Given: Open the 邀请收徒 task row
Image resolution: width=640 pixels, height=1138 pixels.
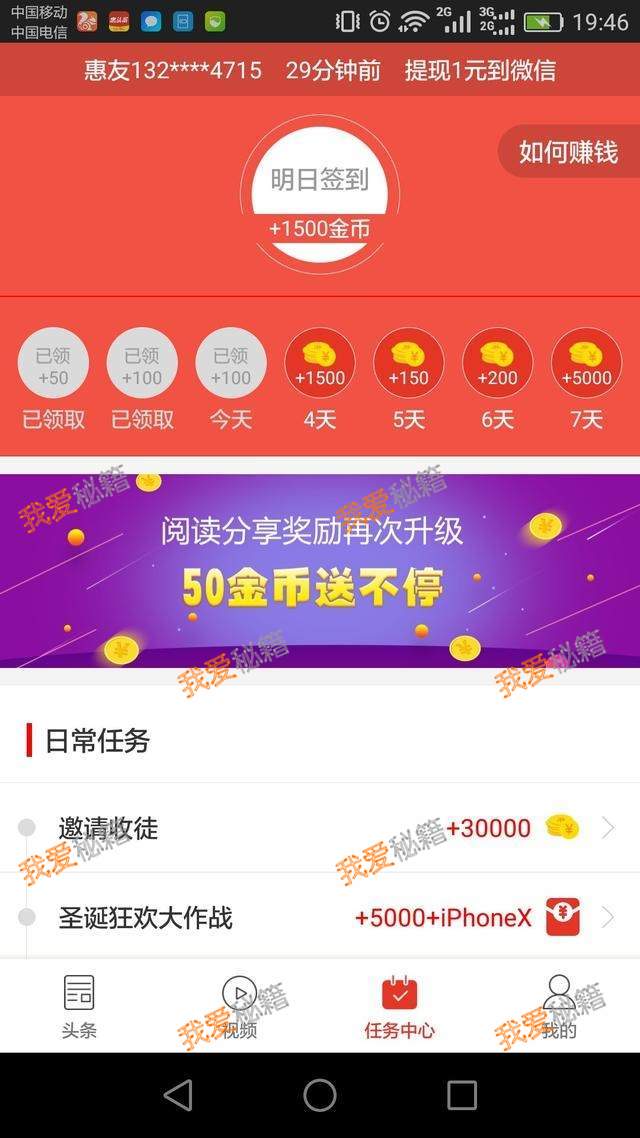Looking at the screenshot, I should [x=320, y=828].
